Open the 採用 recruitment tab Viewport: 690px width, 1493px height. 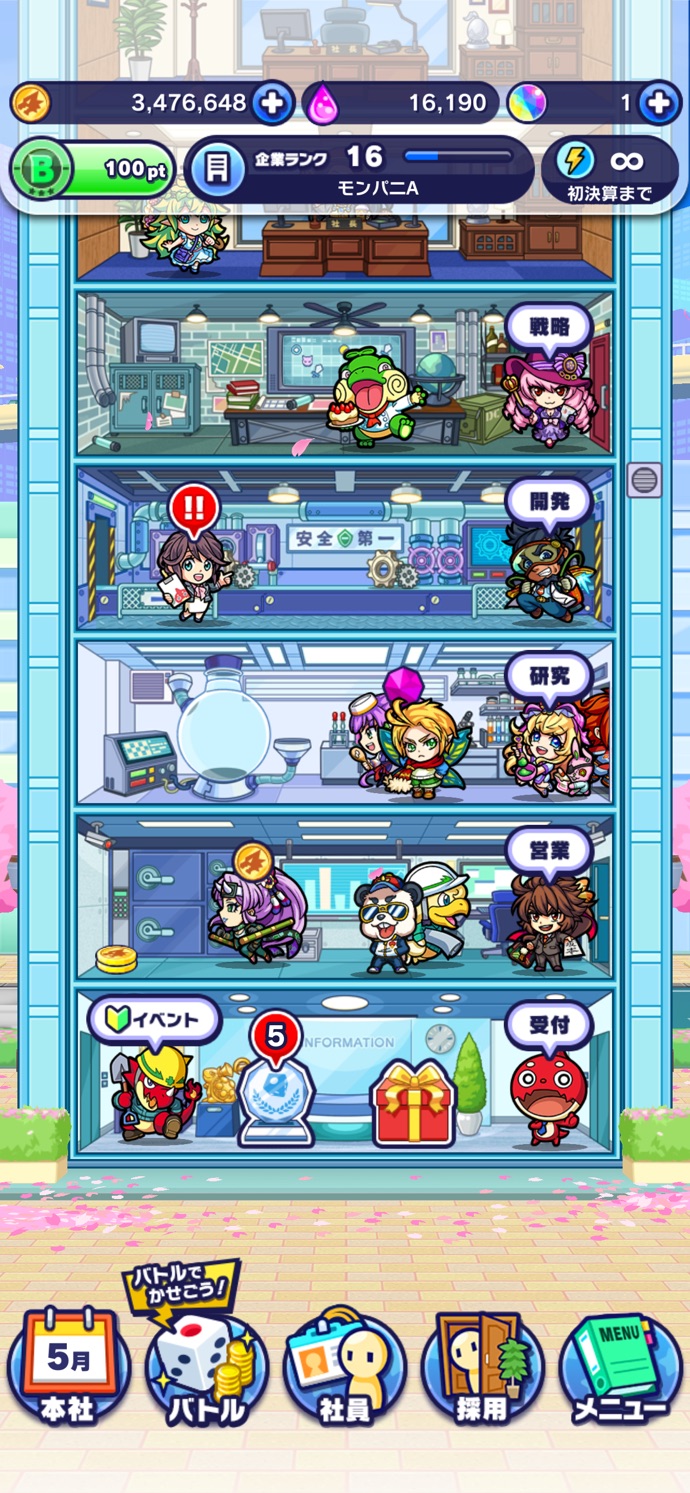click(482, 1372)
